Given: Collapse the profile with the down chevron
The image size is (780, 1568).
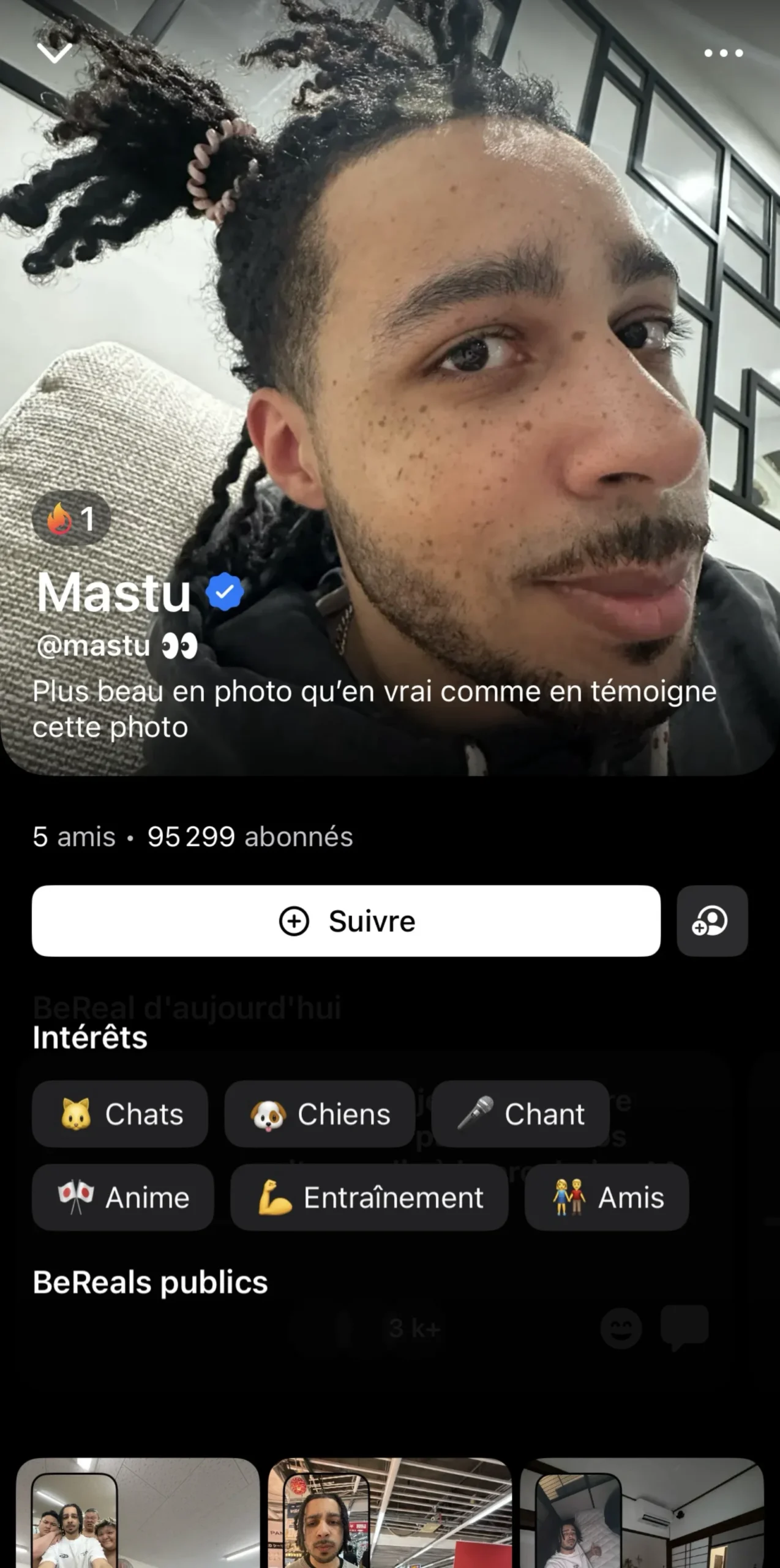Looking at the screenshot, I should click(54, 53).
